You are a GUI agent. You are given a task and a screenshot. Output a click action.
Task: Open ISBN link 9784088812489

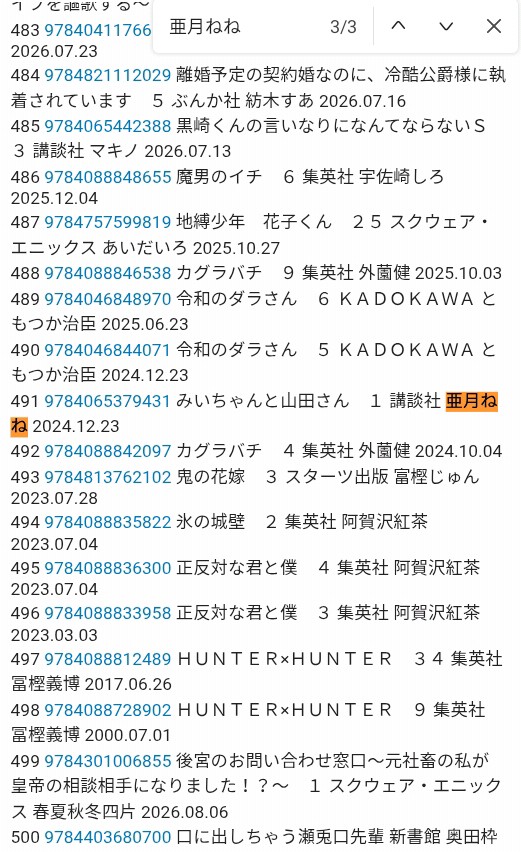pos(108,659)
